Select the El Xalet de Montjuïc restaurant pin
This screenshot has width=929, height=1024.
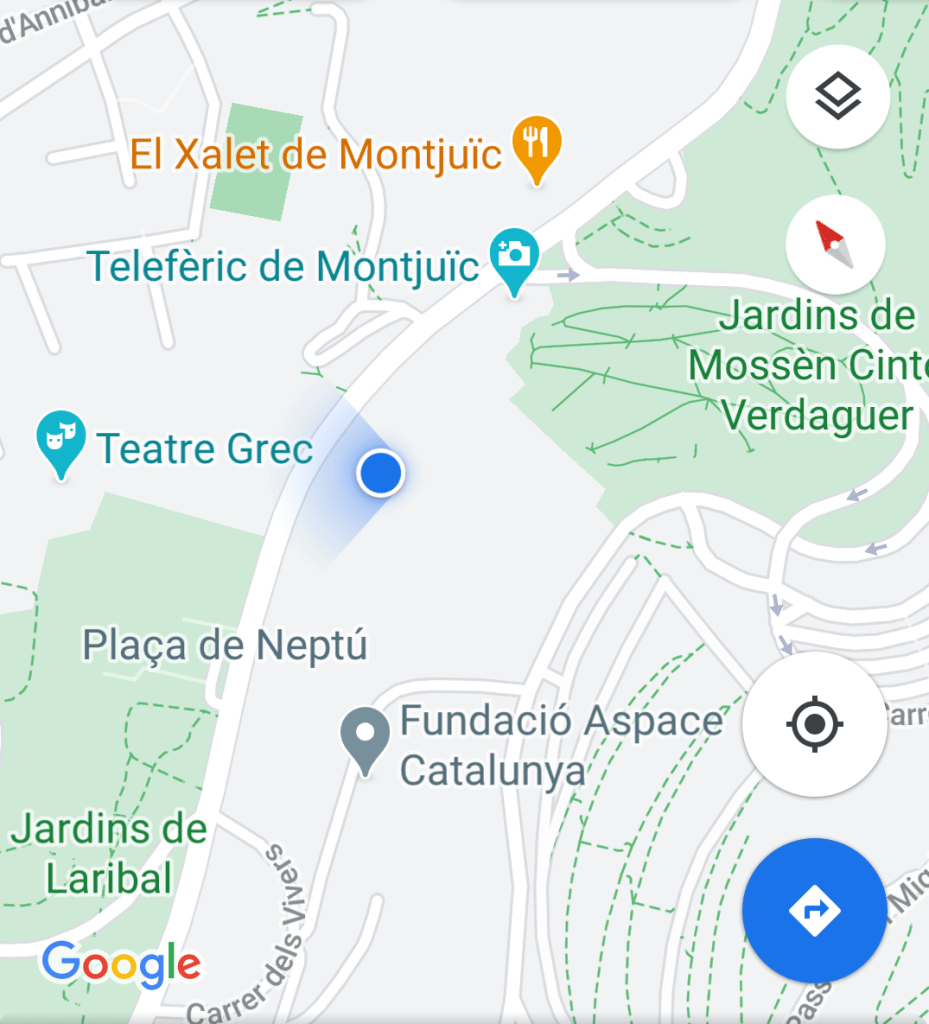[x=537, y=146]
